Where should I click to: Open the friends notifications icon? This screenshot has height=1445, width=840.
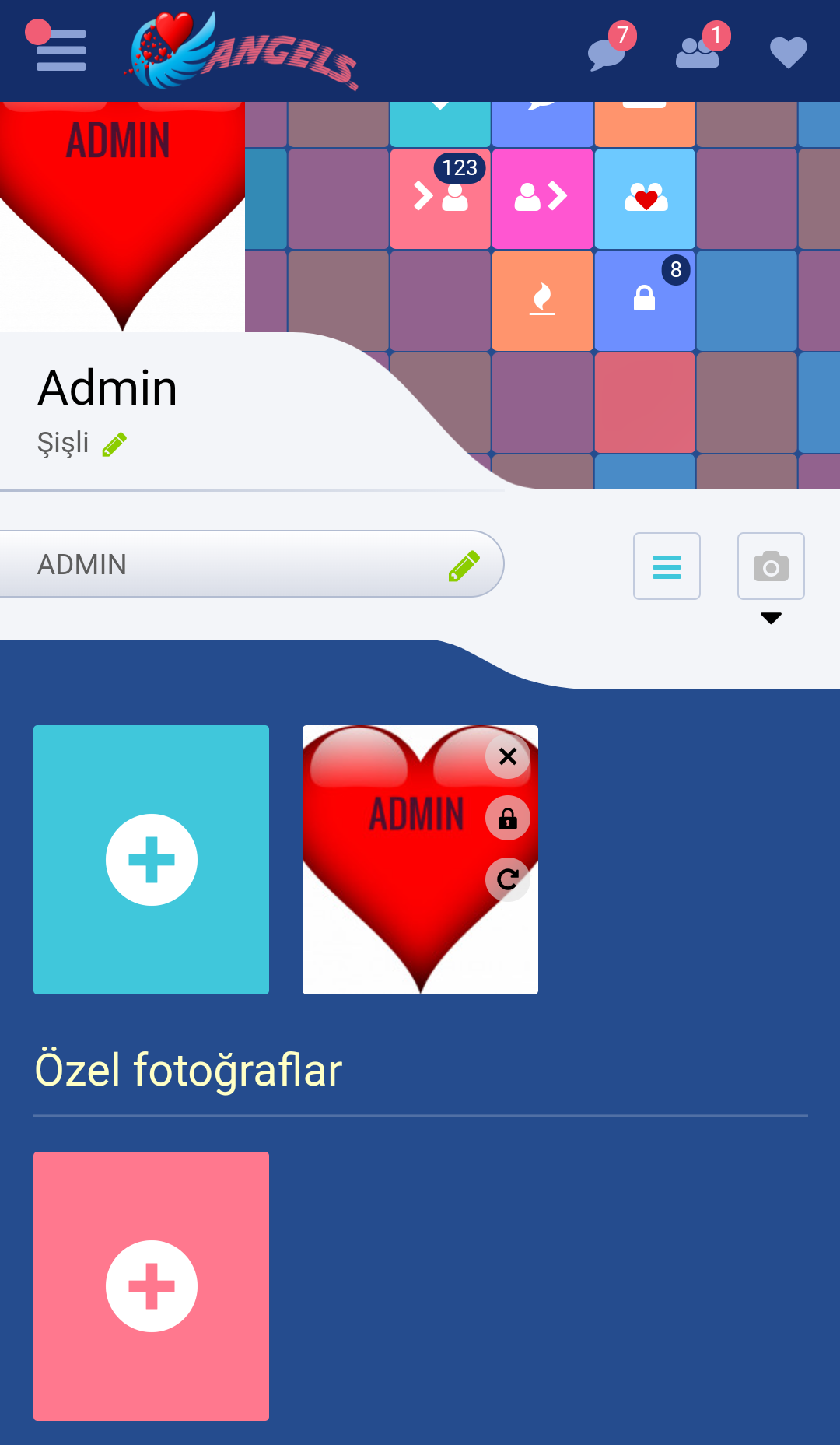(698, 53)
